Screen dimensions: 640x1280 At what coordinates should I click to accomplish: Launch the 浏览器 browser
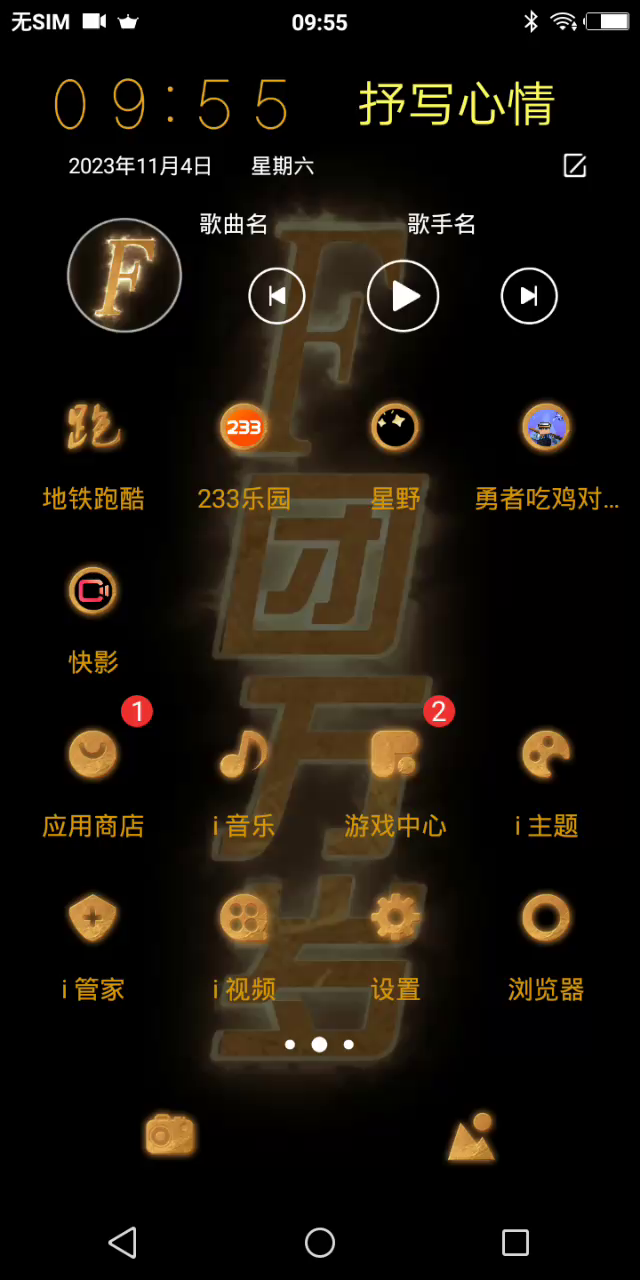point(546,918)
